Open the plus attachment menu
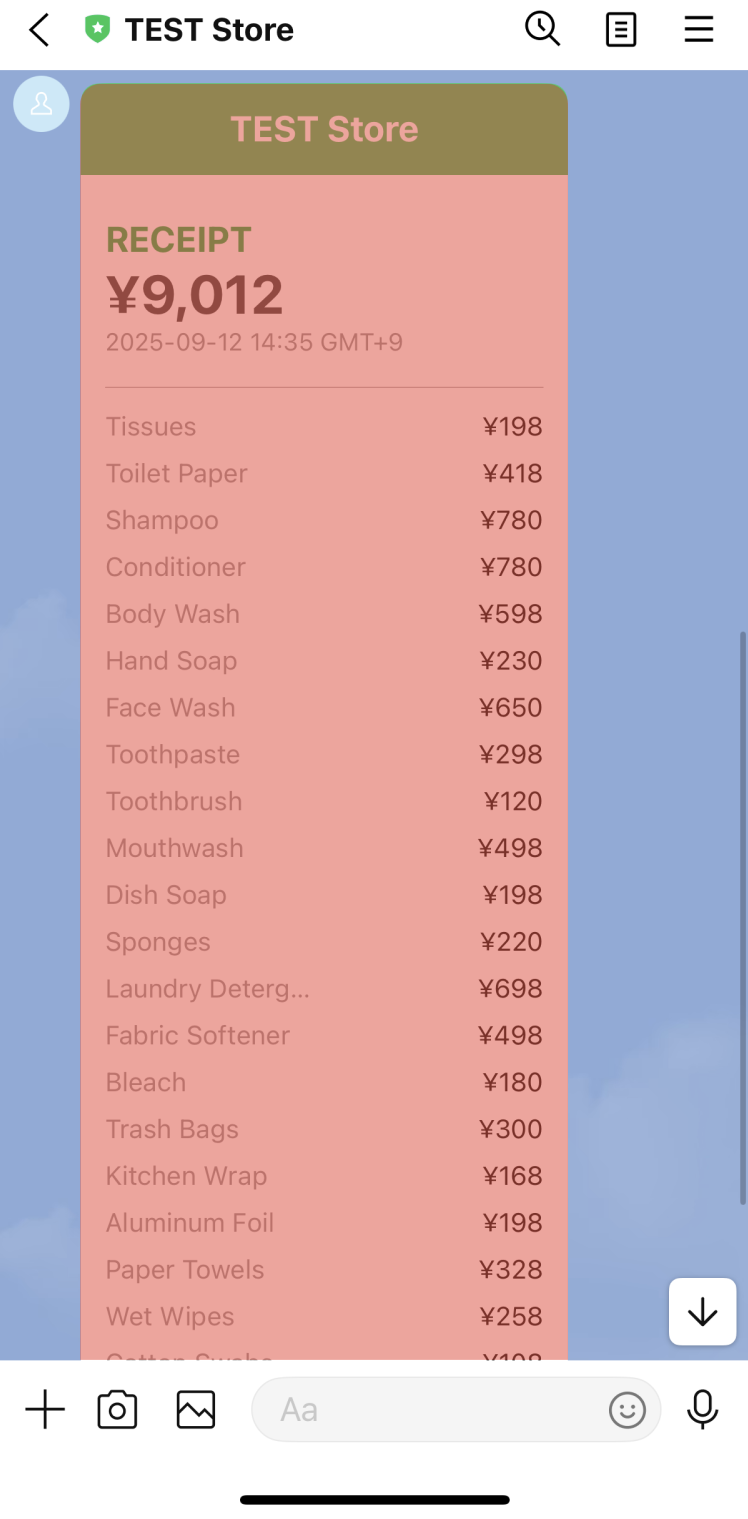 45,1410
